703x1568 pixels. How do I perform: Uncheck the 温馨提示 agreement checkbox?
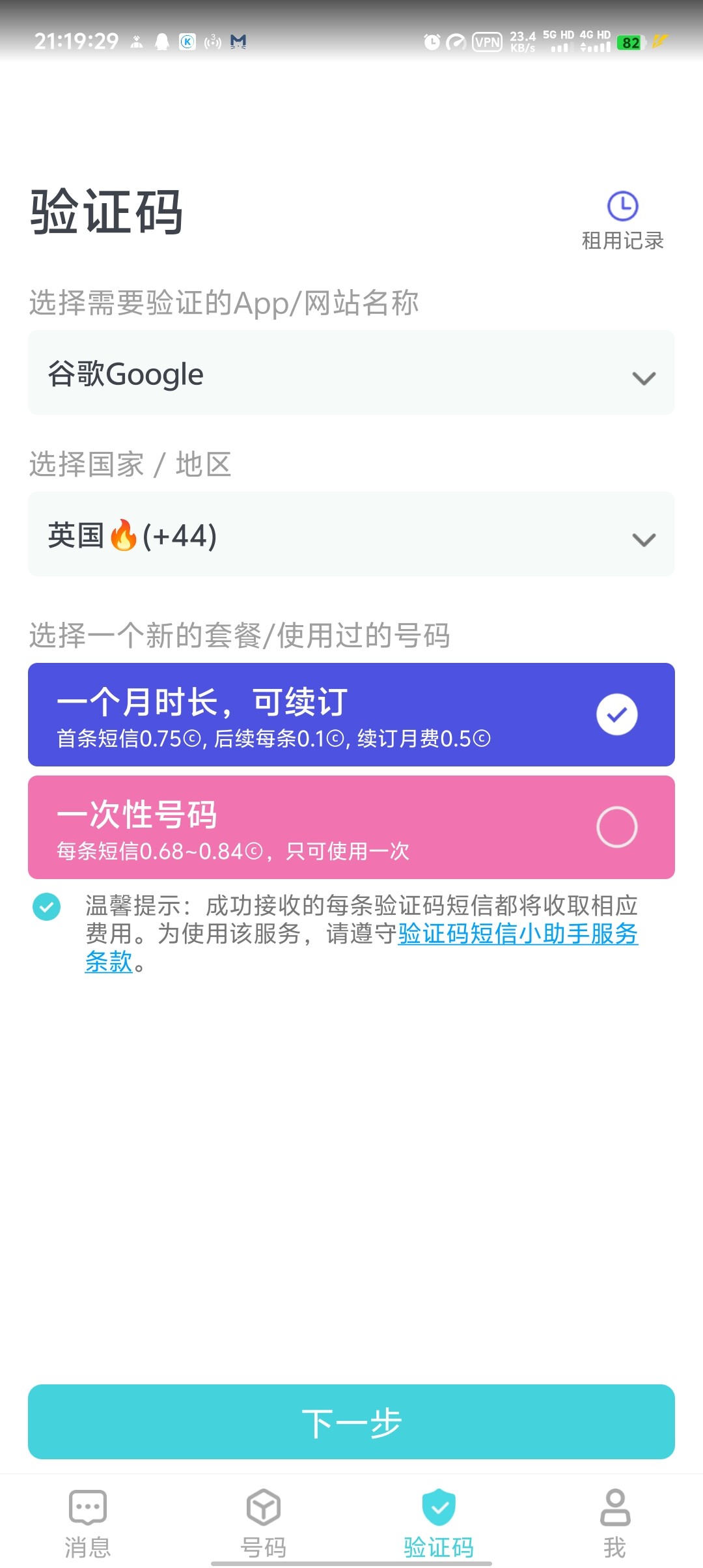click(47, 906)
